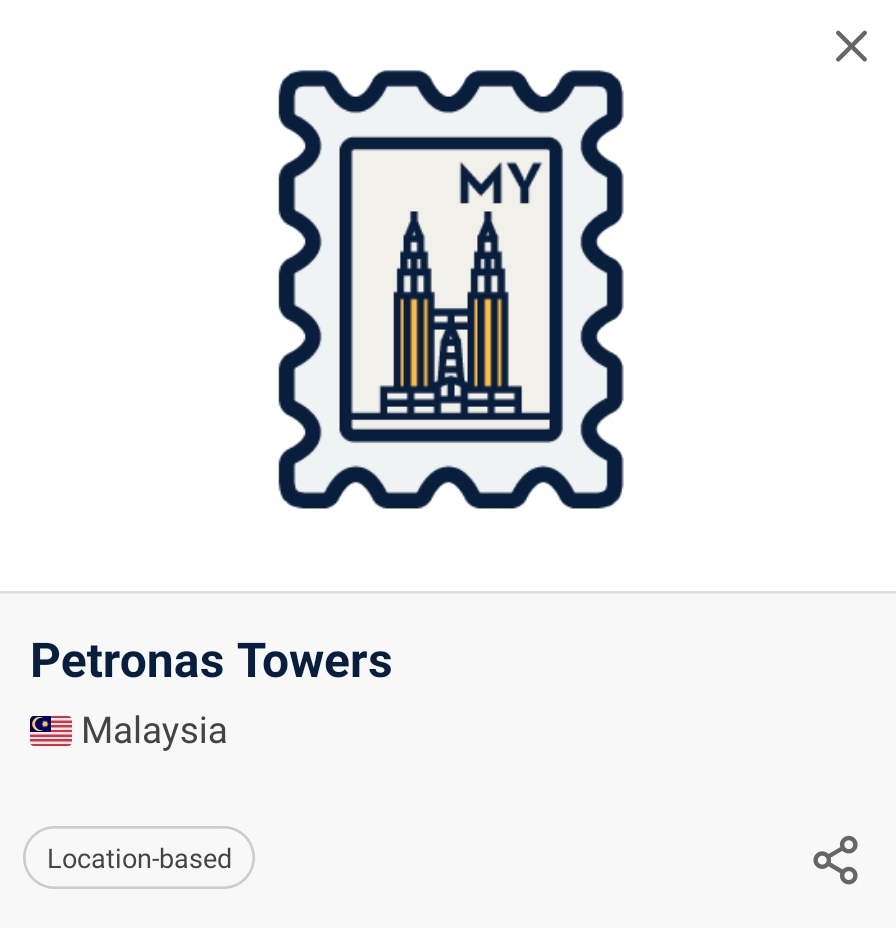Share the Petronas Towers stamp
This screenshot has width=896, height=928.
coord(835,860)
